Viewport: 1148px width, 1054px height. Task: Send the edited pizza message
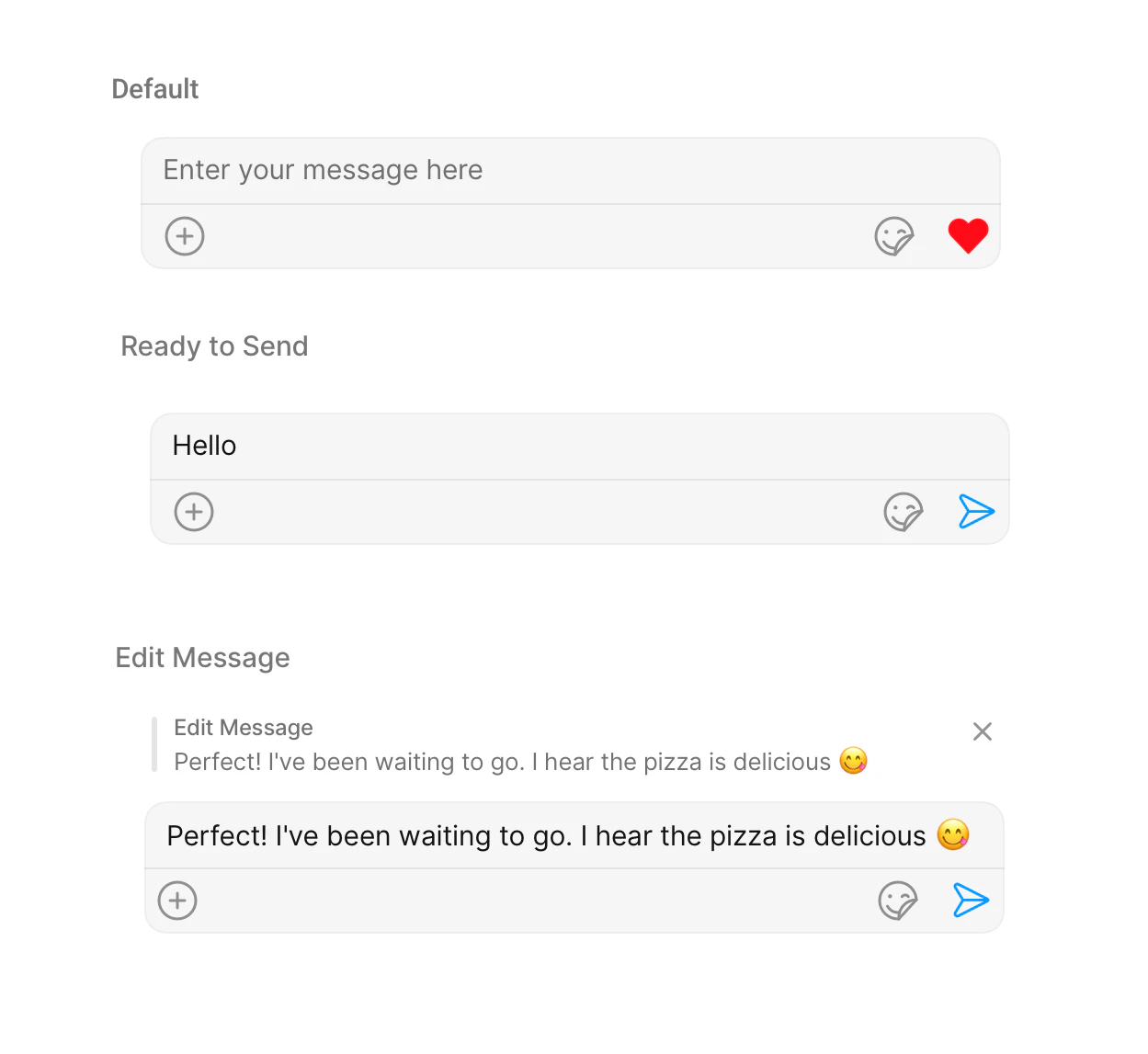(x=971, y=901)
